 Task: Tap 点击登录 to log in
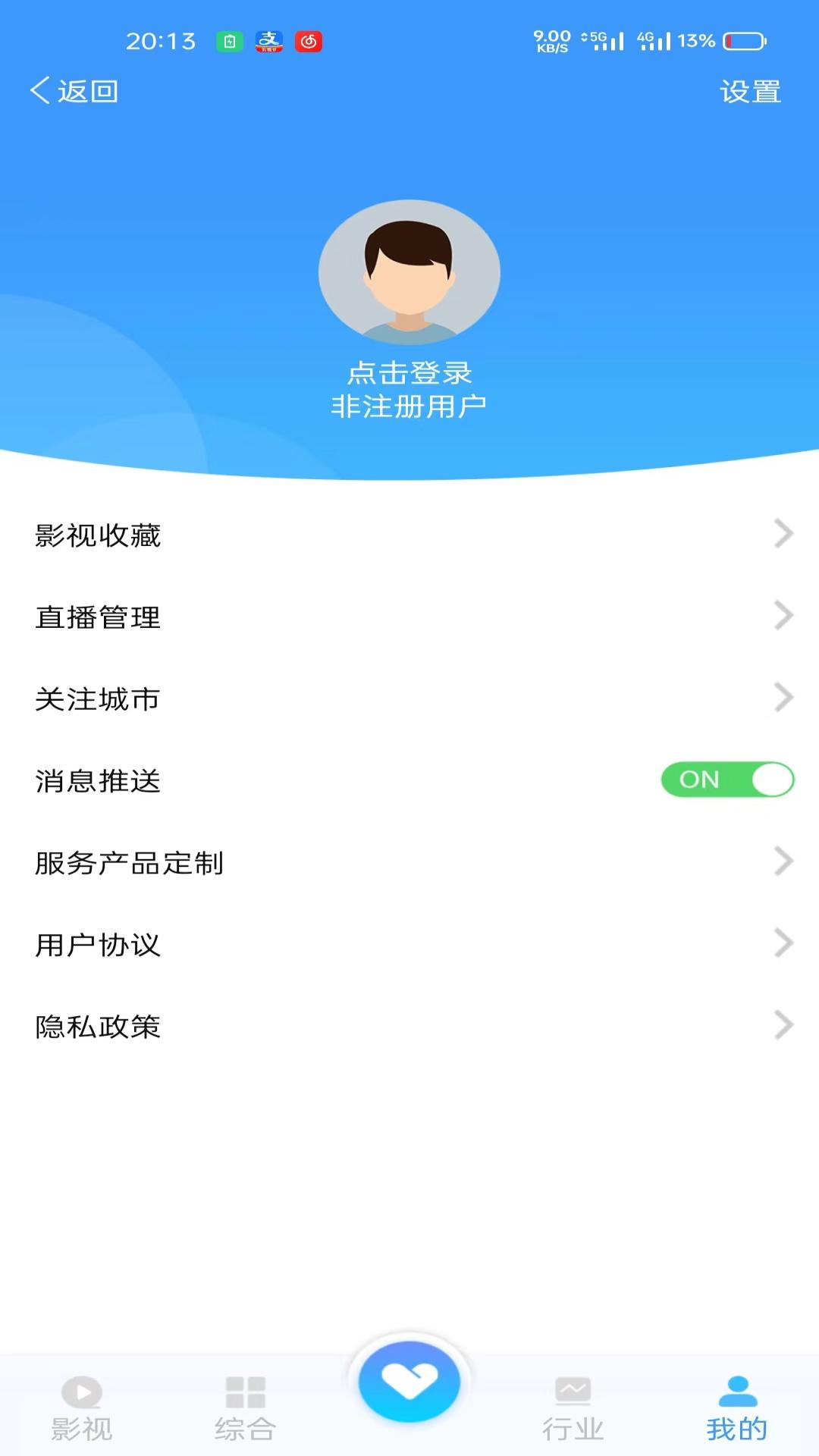[409, 373]
